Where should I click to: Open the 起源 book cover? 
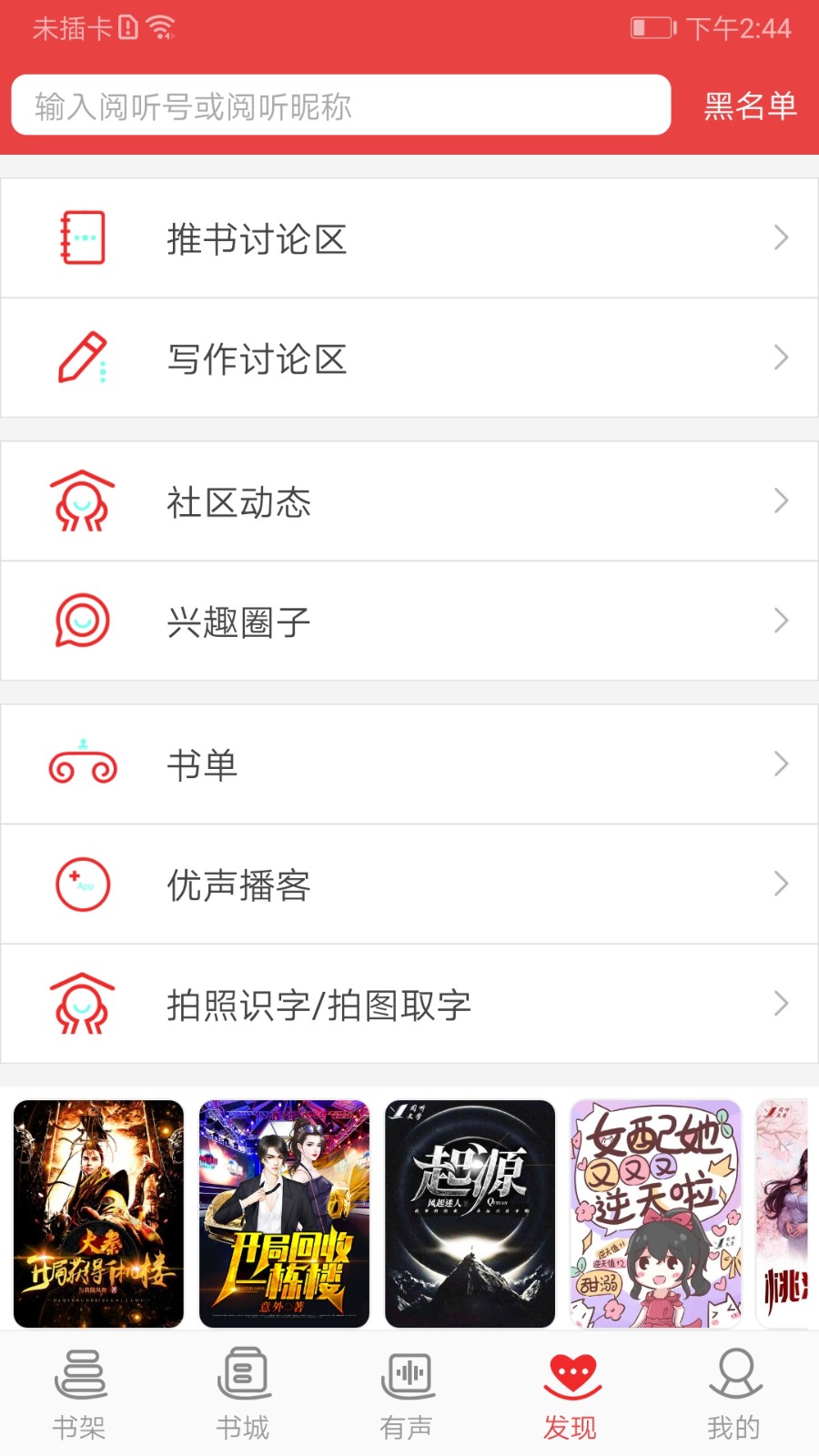(470, 1214)
